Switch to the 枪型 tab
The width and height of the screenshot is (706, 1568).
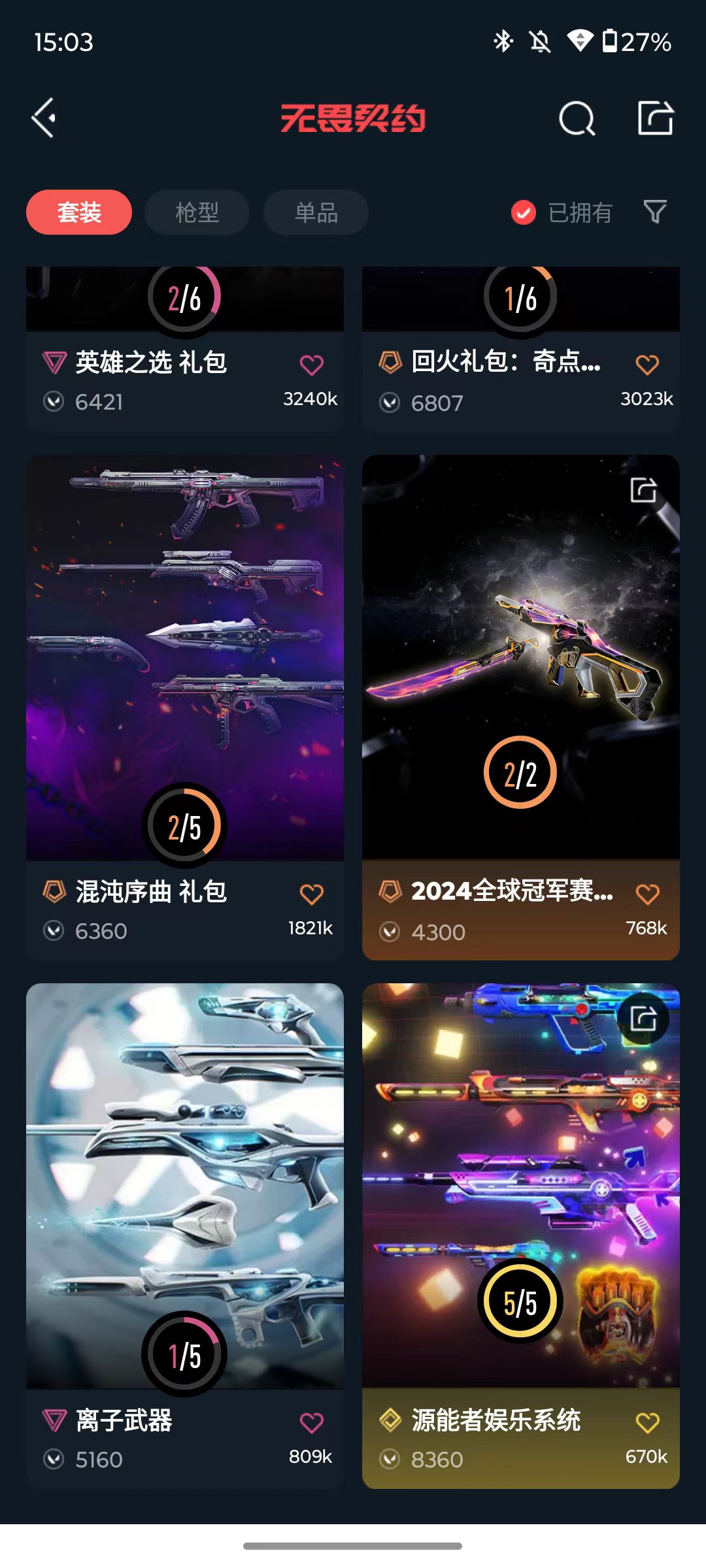pyautogui.click(x=197, y=212)
